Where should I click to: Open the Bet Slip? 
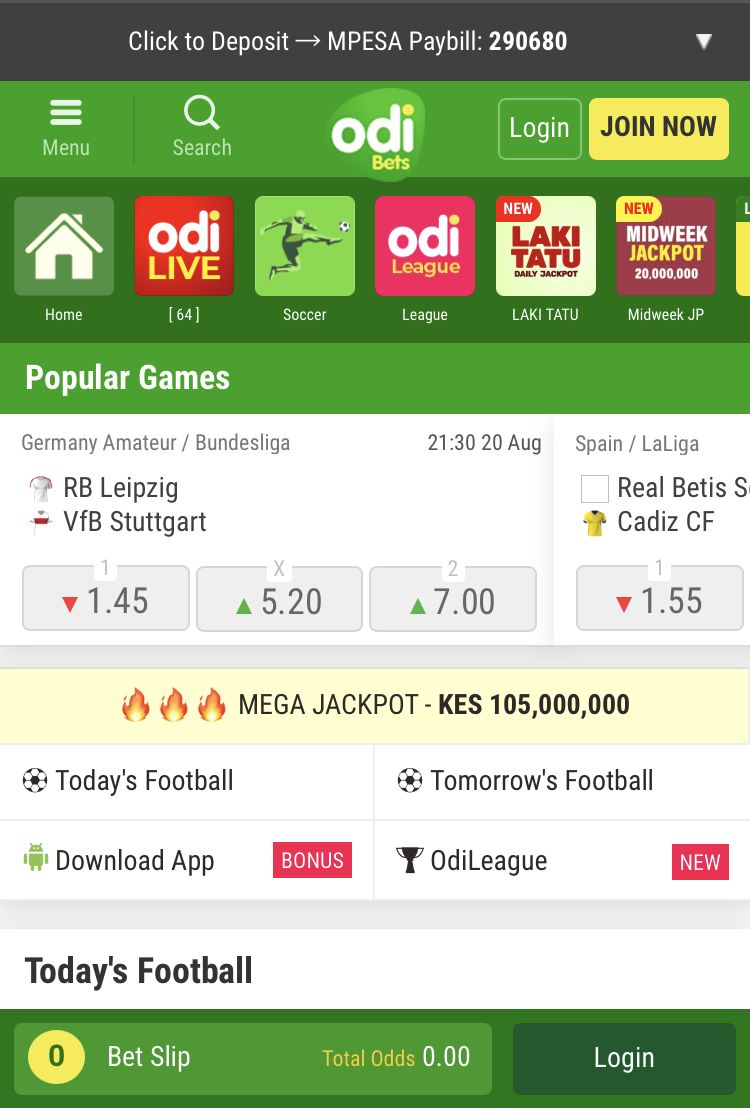252,1058
